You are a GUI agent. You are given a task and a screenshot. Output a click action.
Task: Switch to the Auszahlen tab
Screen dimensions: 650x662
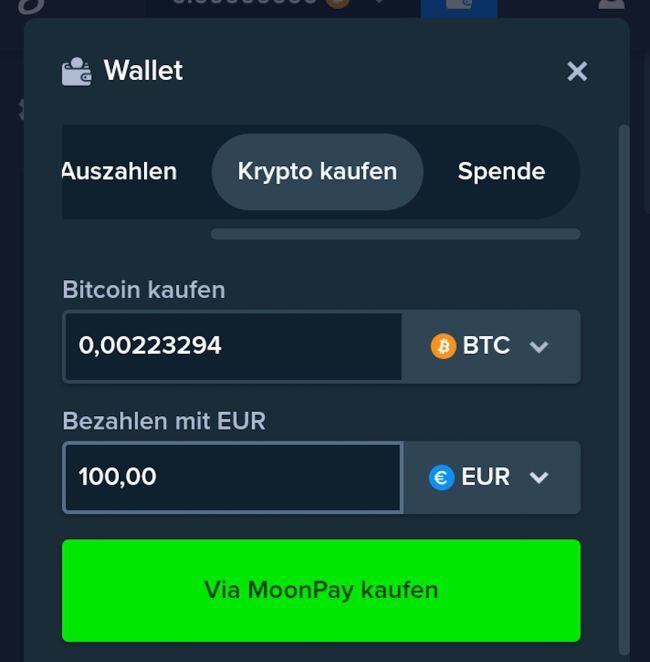point(120,171)
